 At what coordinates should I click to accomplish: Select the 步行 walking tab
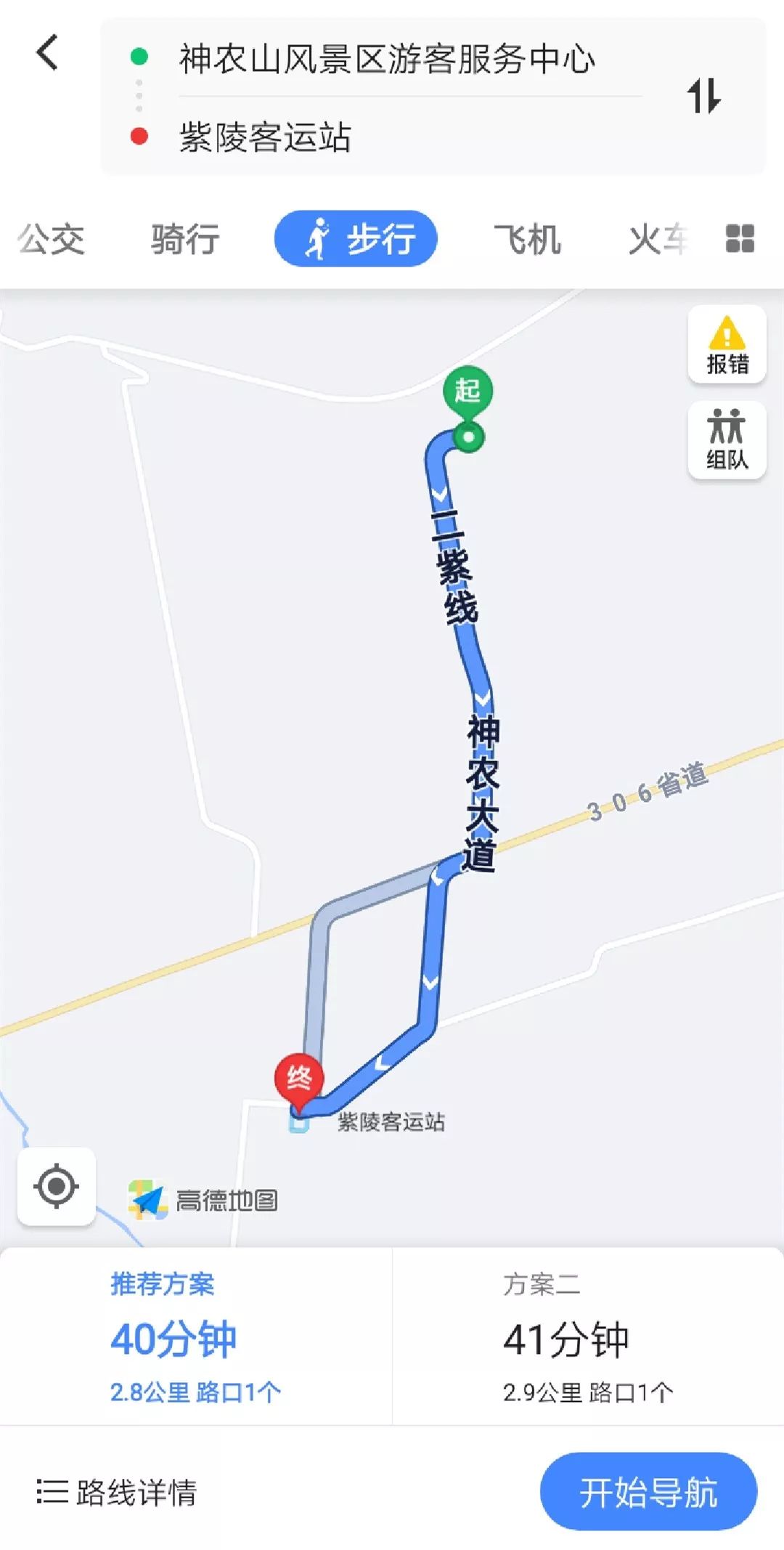[356, 238]
